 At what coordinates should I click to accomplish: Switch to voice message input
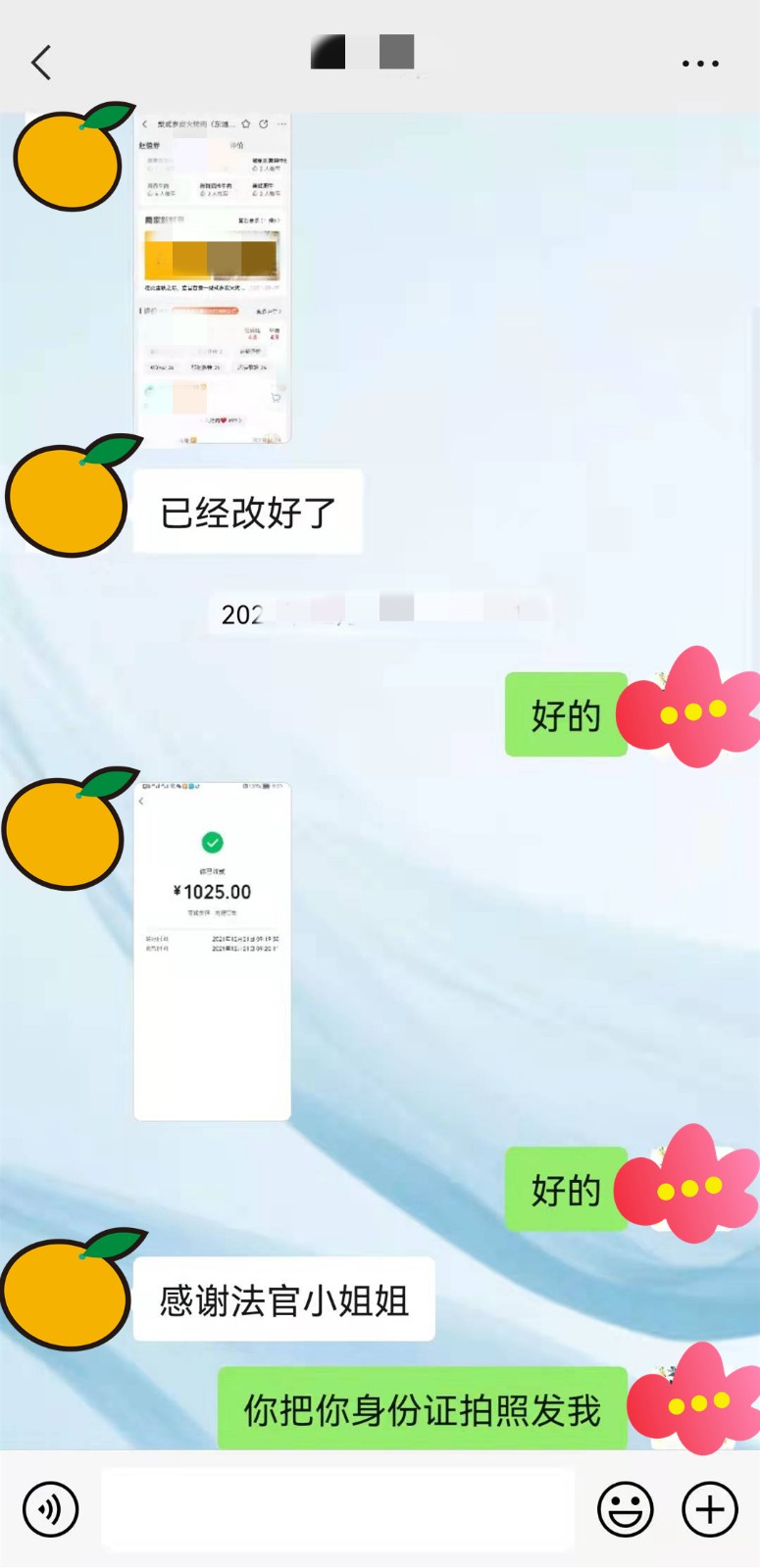pos(50,1509)
